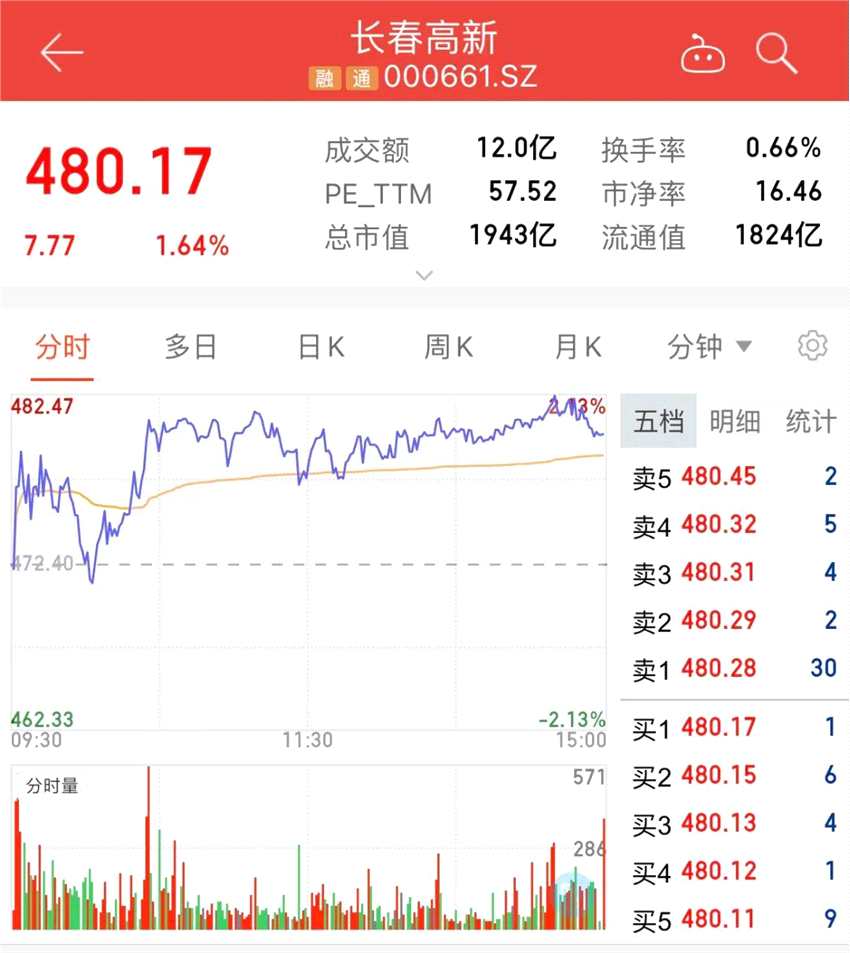Switch to the 多日 chart tab

coord(191,347)
